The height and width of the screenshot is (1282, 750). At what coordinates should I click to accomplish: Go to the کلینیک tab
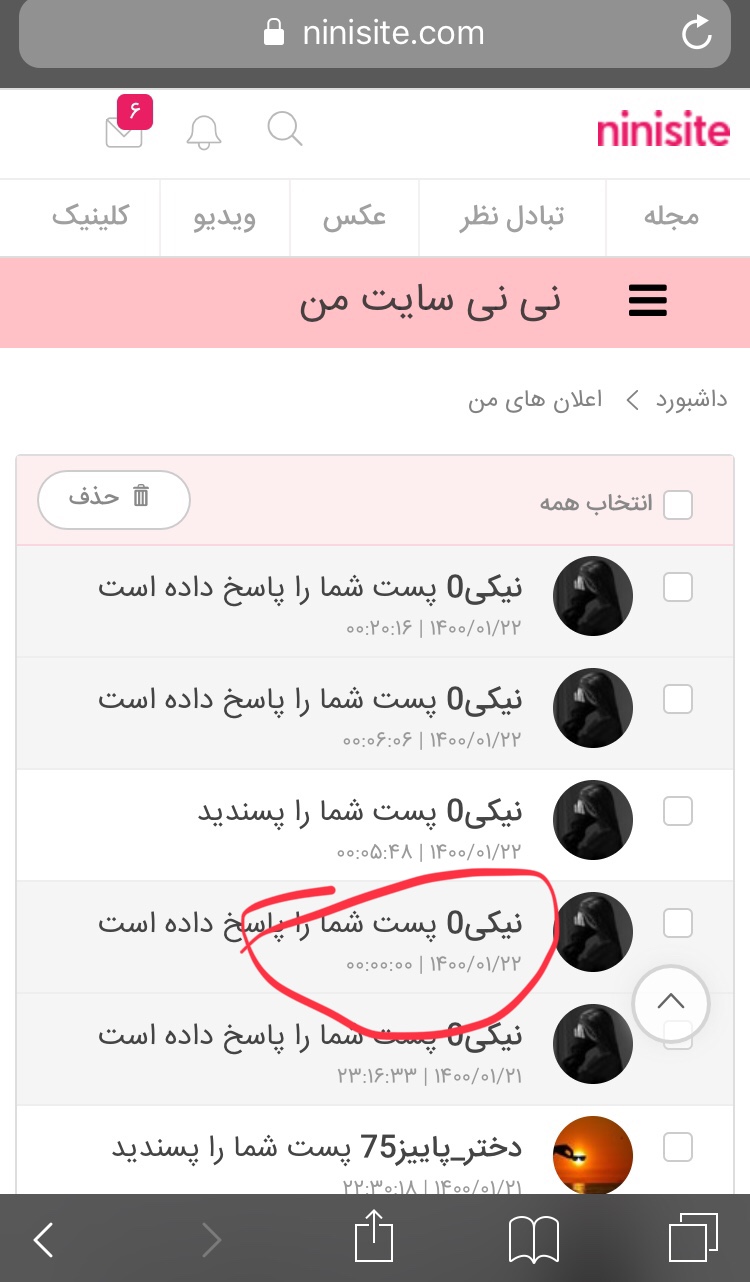(x=90, y=217)
